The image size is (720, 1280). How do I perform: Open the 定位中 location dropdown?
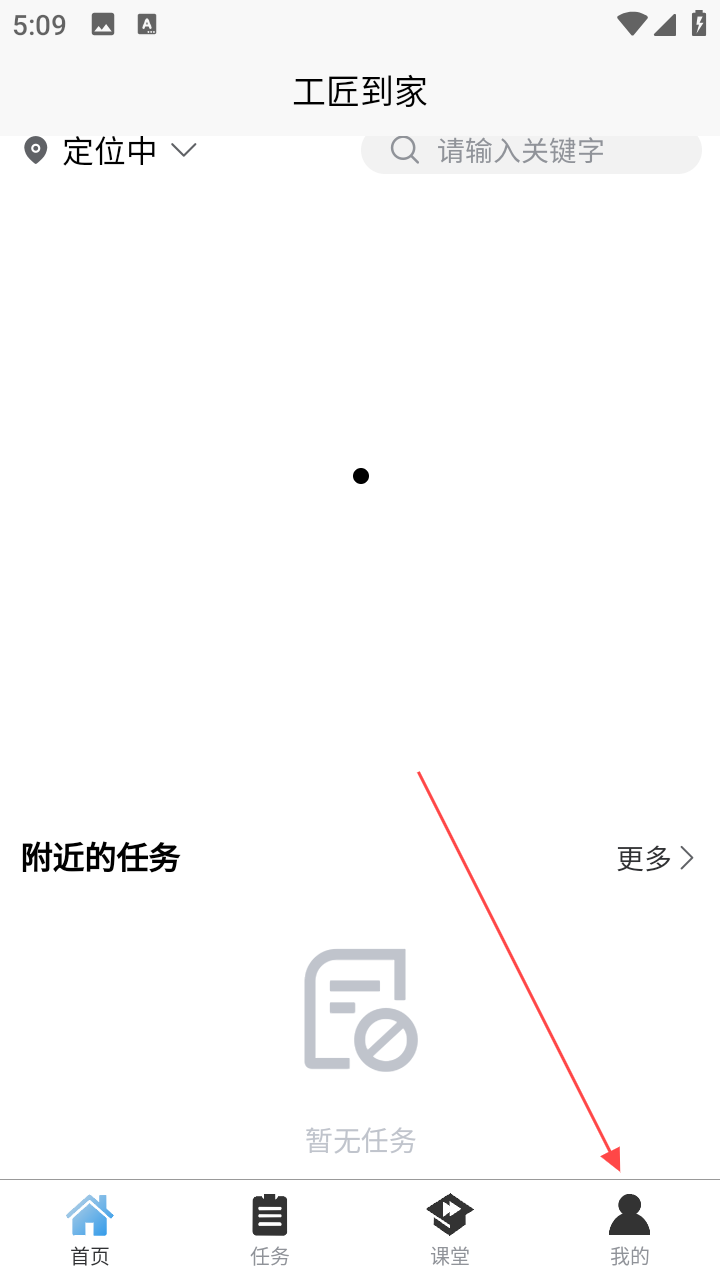pos(110,152)
